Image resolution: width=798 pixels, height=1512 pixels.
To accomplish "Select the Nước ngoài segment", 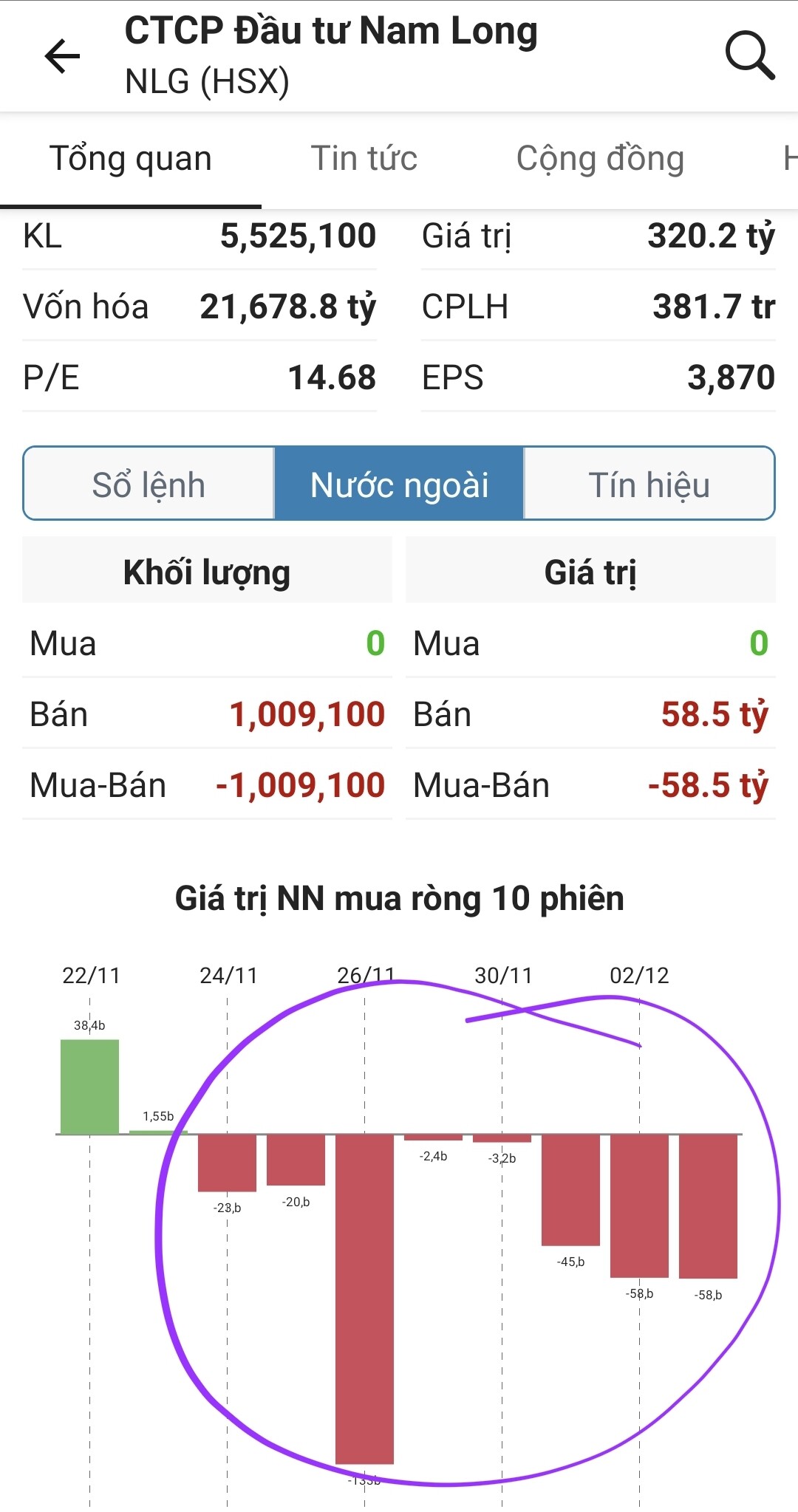I will click(399, 484).
